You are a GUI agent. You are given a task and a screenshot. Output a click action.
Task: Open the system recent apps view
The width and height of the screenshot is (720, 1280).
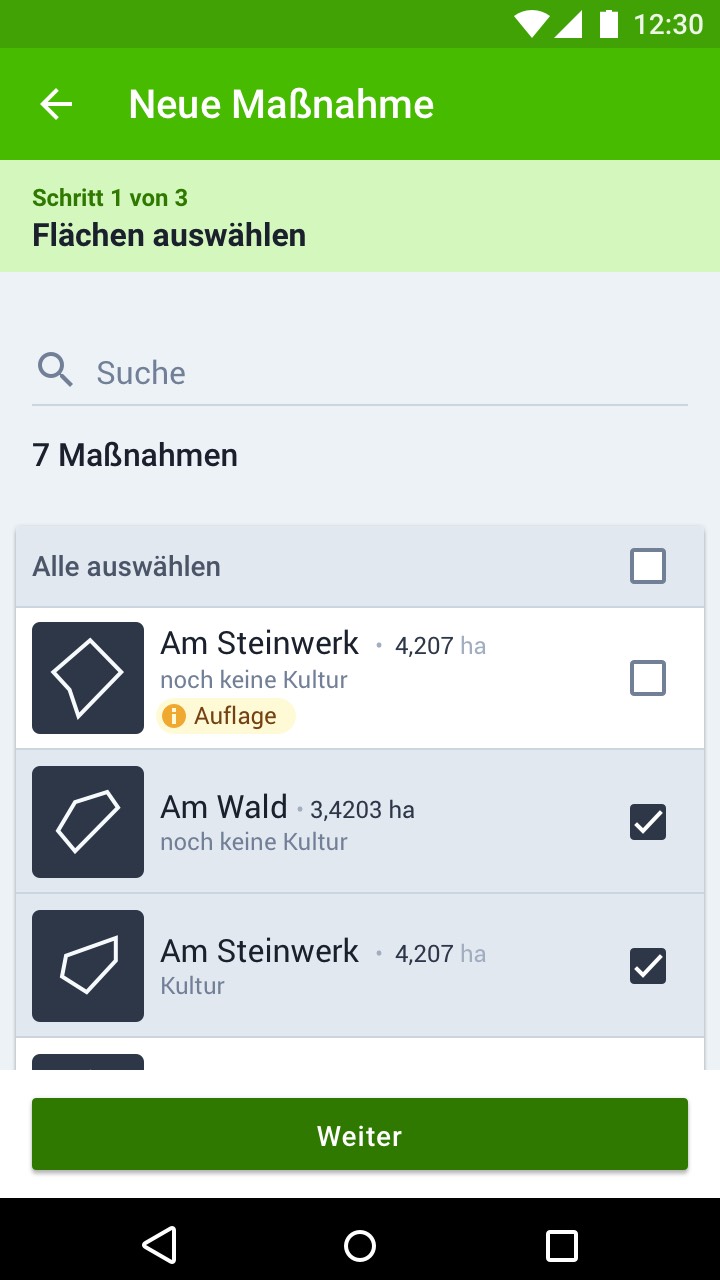pos(562,1245)
